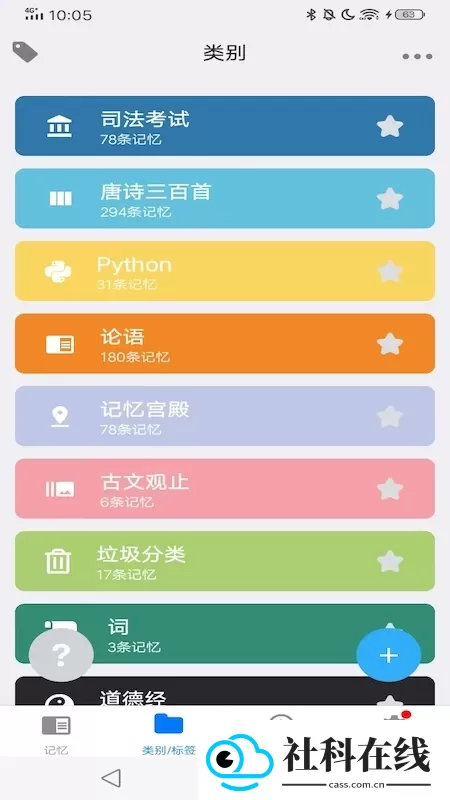Open the 记忆宫殿 category
Screen dimensions: 450x800
click(x=225, y=416)
